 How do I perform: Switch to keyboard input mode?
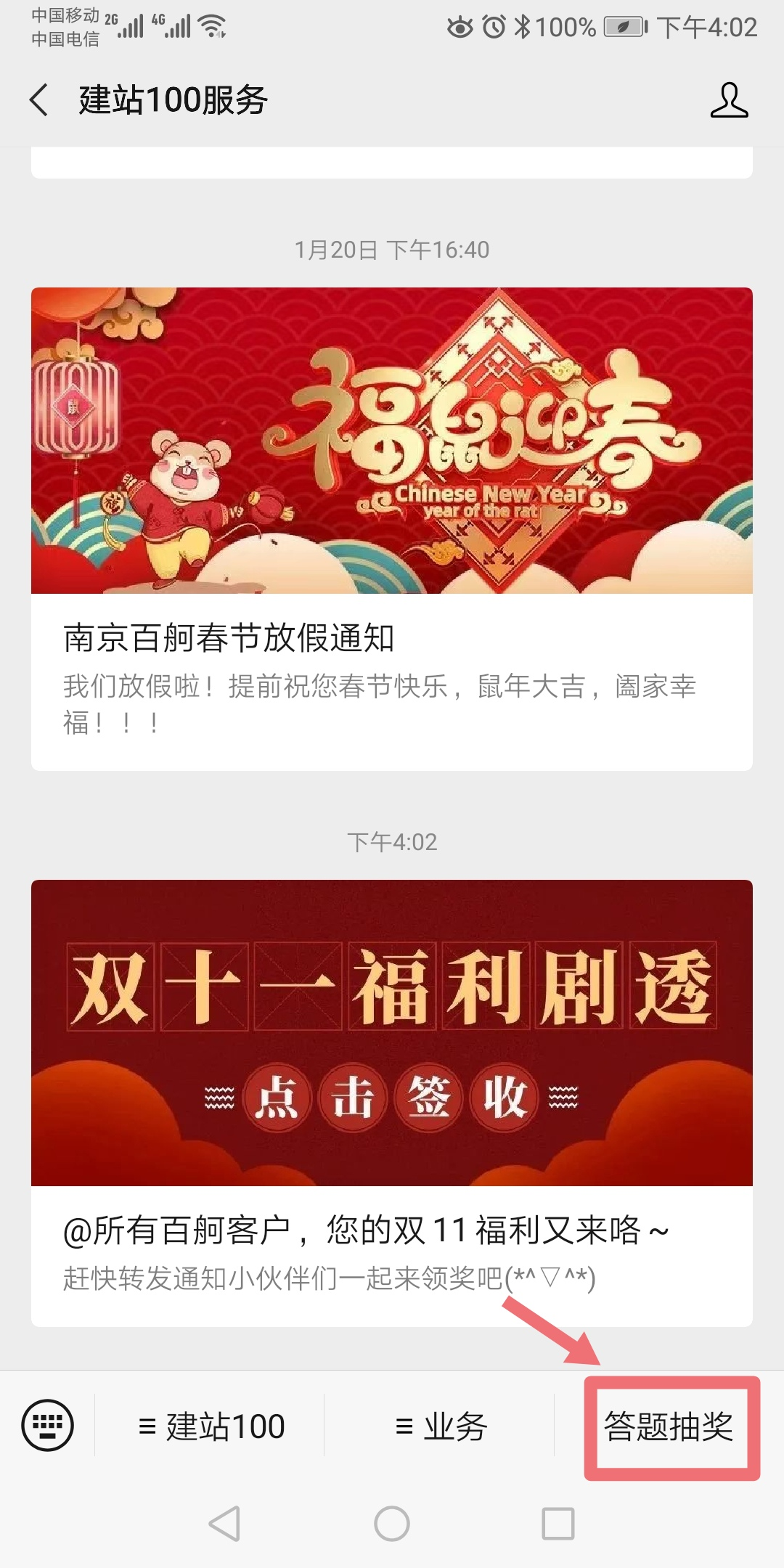point(48,1426)
